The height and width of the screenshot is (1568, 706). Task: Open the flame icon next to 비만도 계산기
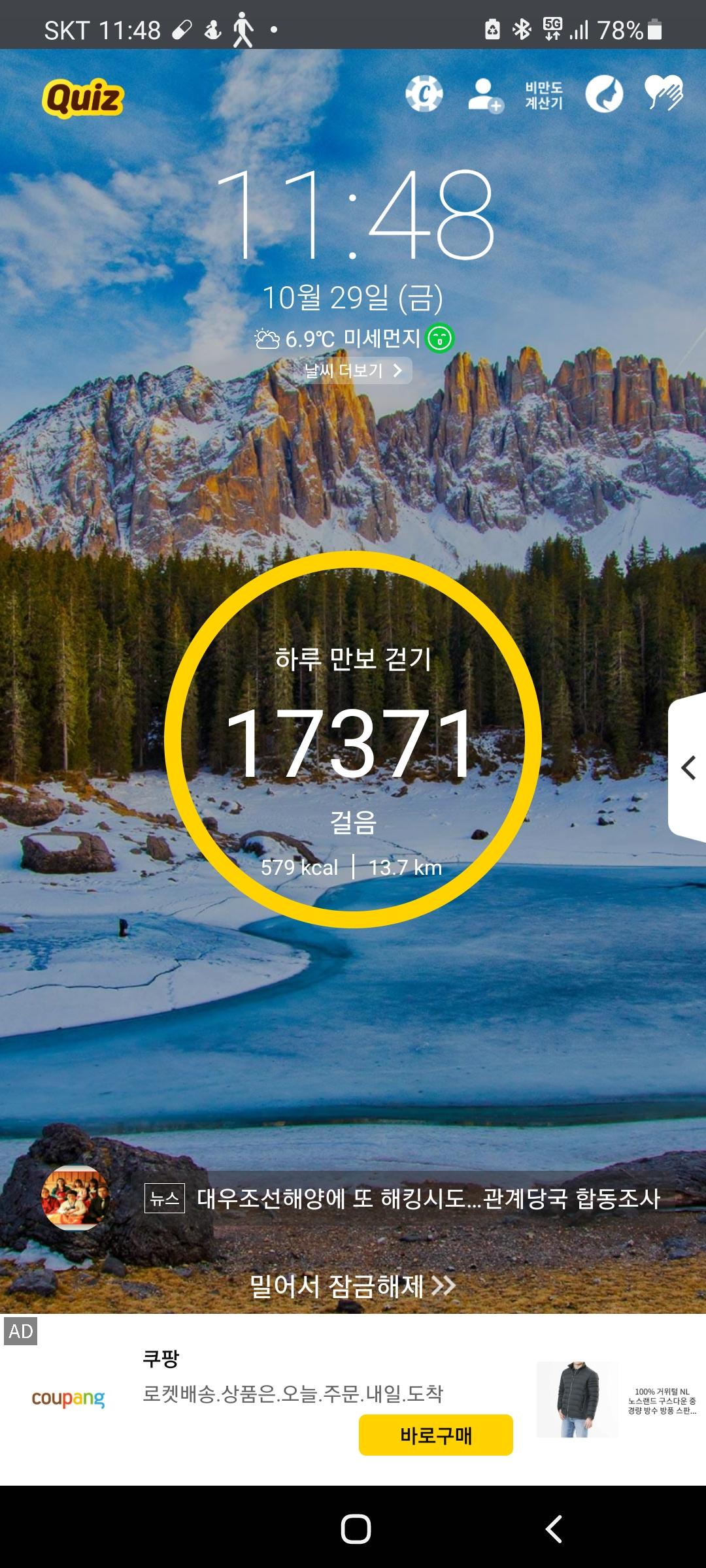(x=603, y=94)
